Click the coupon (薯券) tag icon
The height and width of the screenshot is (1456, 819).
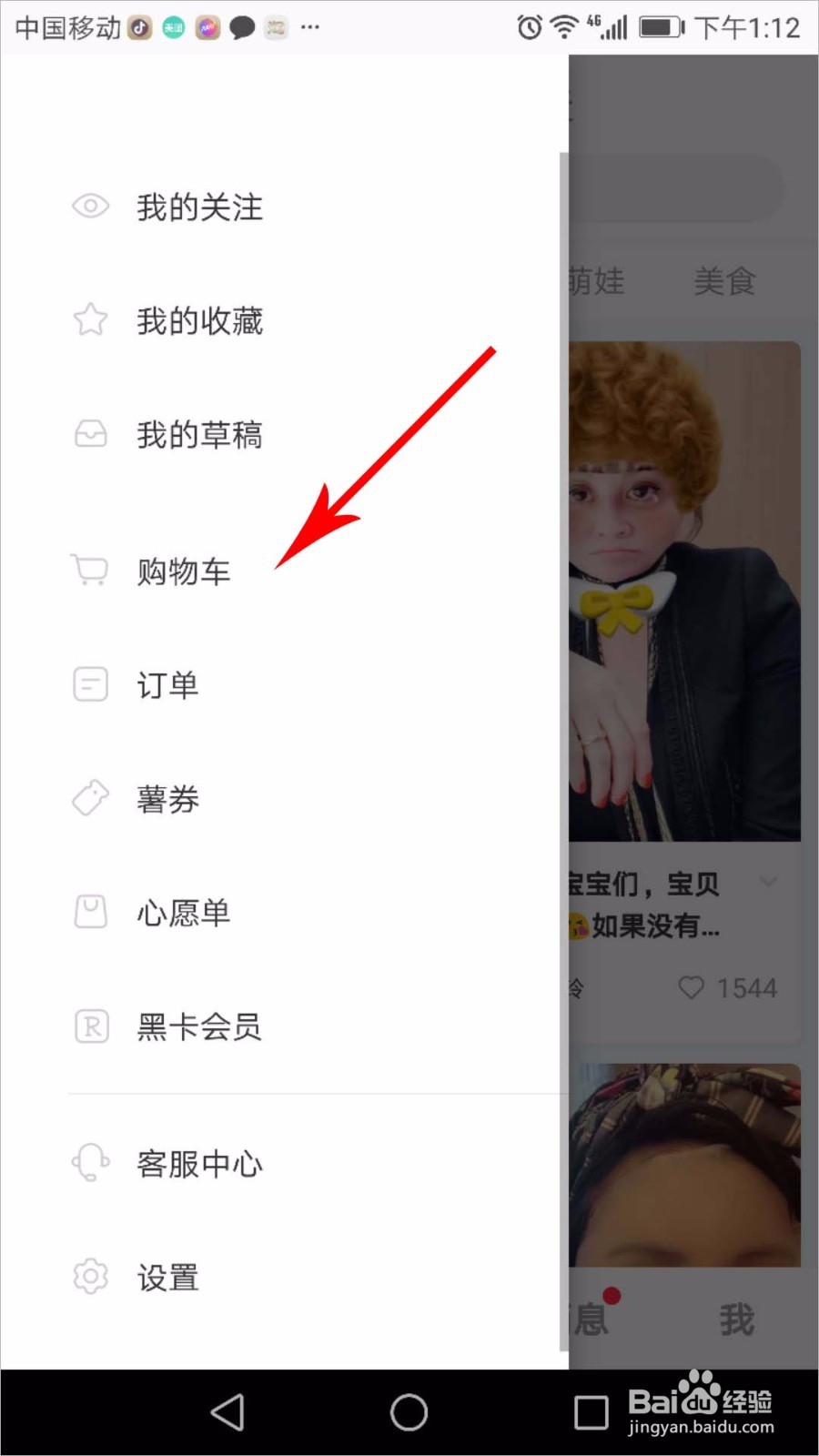[88, 798]
